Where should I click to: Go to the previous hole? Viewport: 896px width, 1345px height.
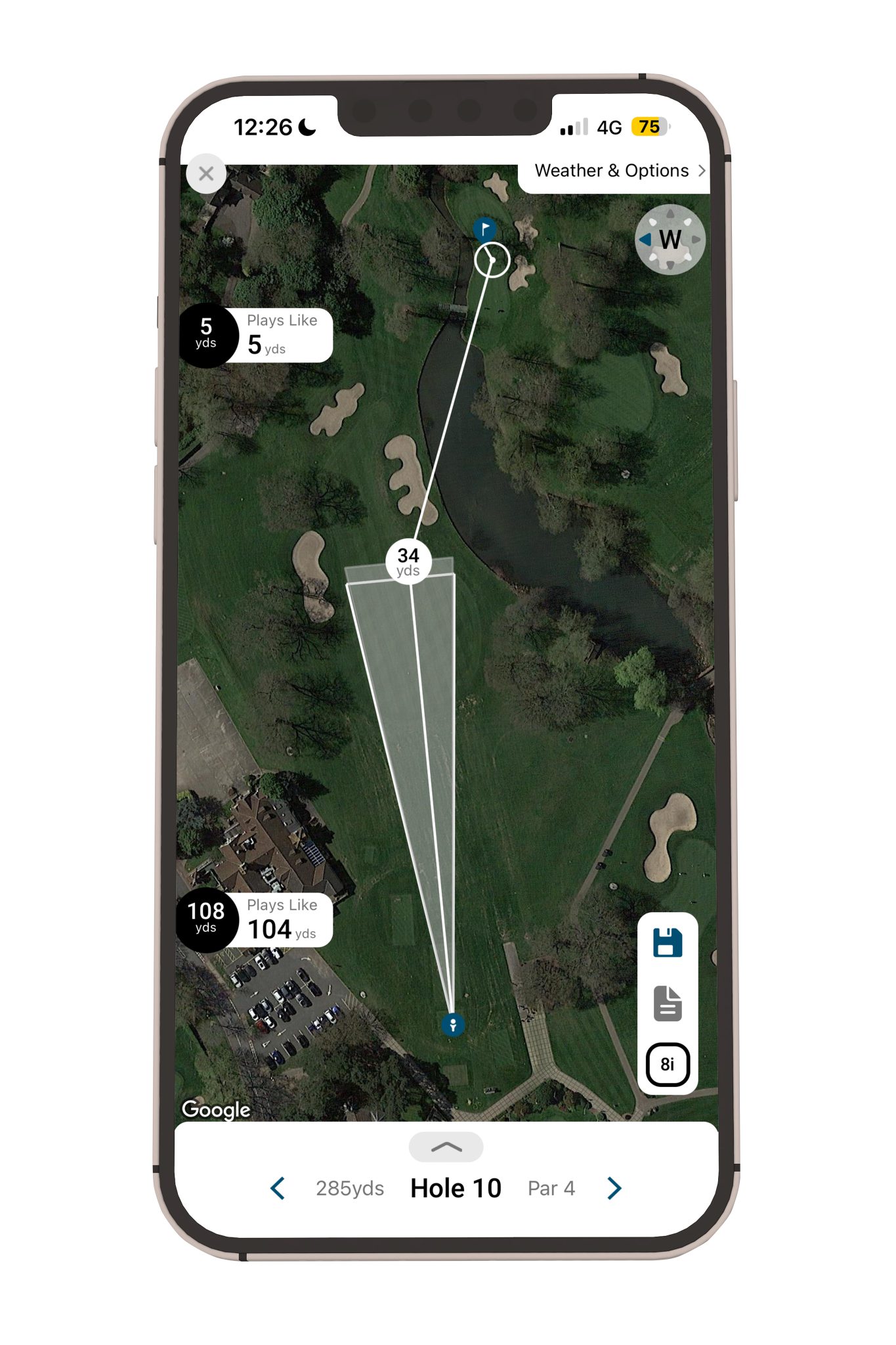point(278,1188)
